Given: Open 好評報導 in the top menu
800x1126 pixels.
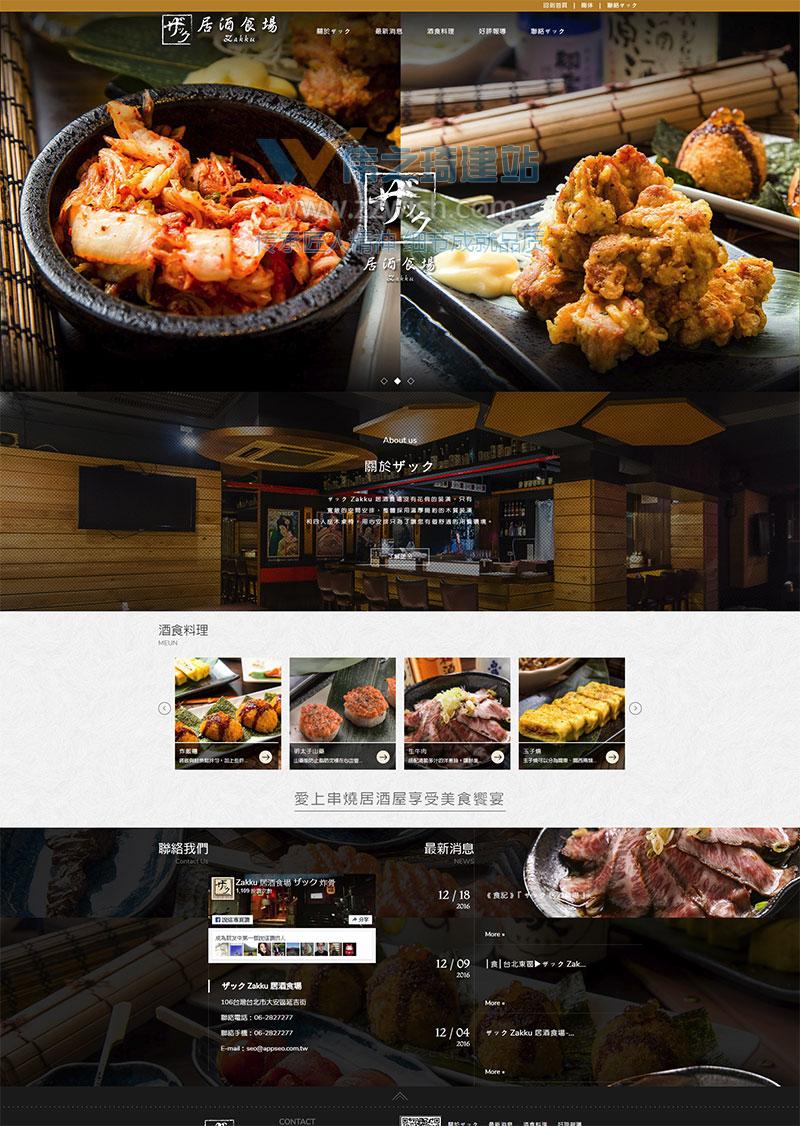Looking at the screenshot, I should click(494, 31).
